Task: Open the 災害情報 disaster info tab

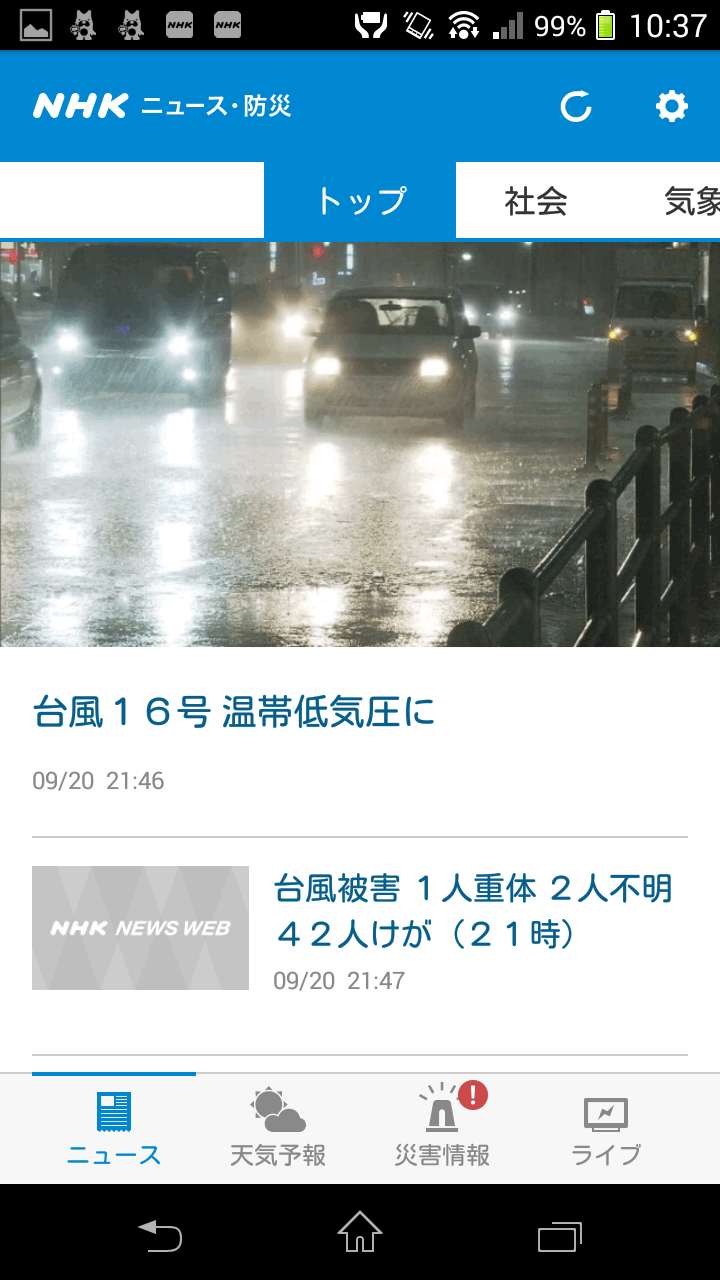Action: click(x=442, y=1130)
